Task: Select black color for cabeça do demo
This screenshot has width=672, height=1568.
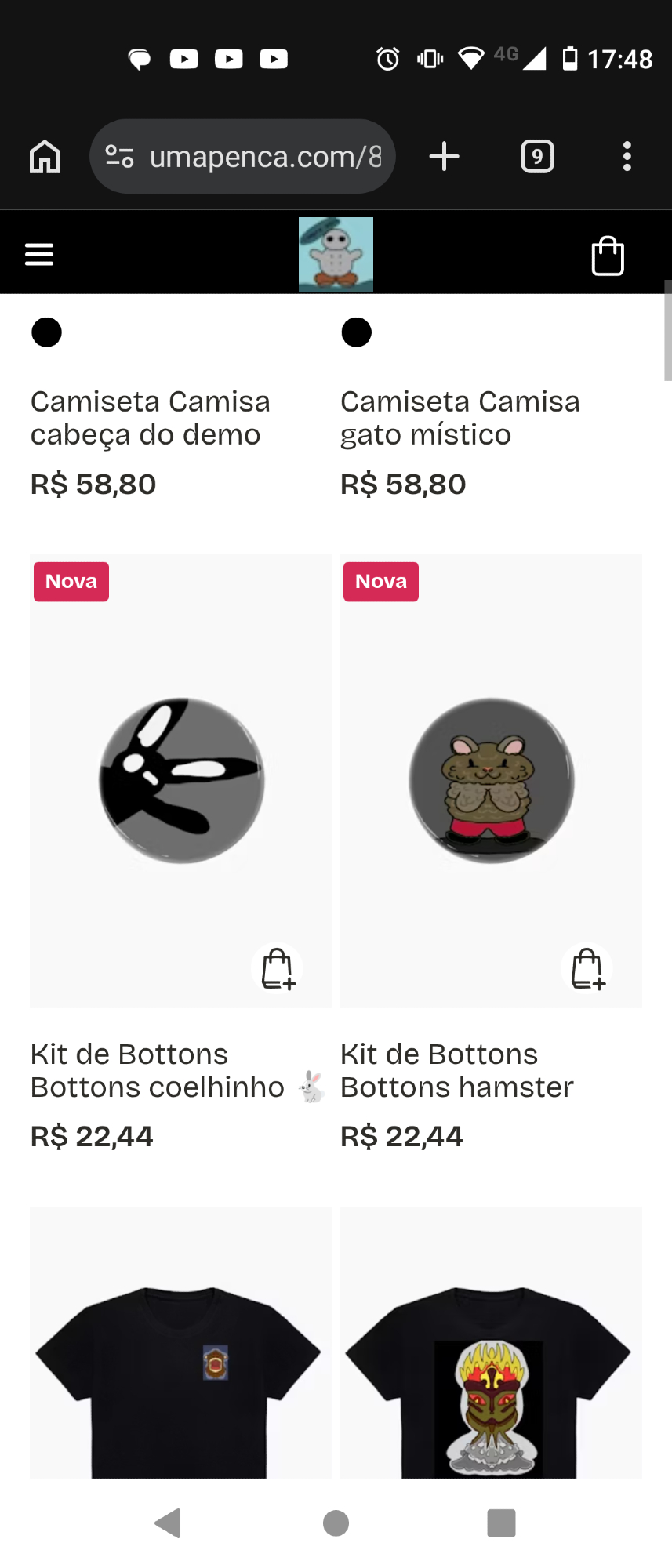Action: tap(46, 332)
